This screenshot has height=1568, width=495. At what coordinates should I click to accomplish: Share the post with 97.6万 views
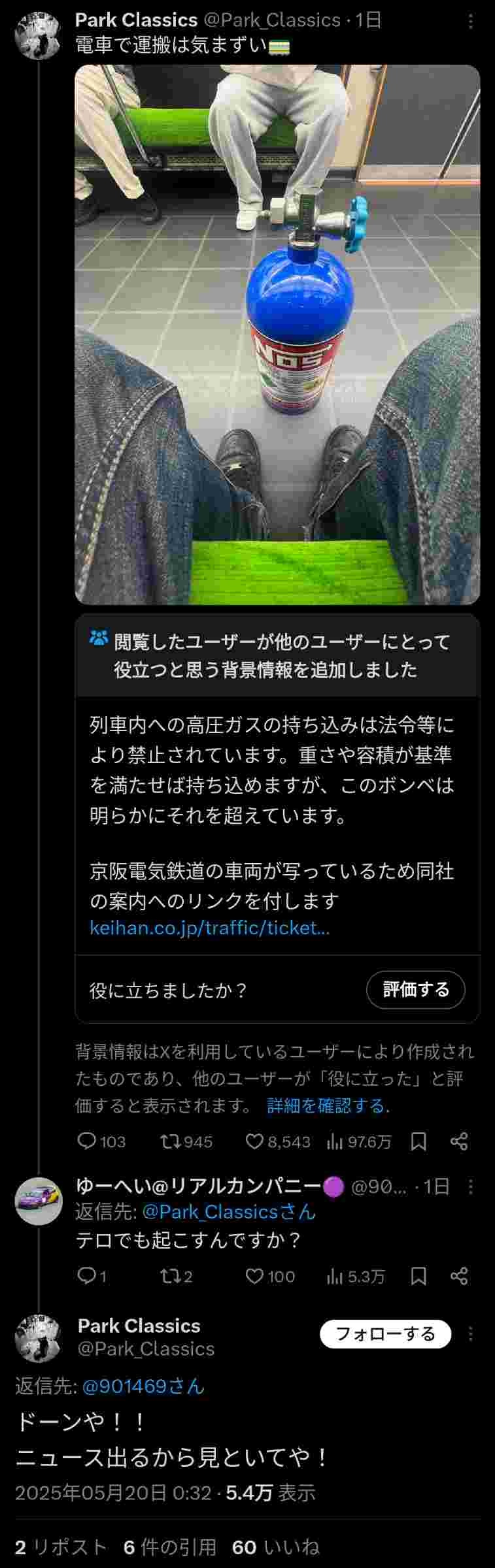click(459, 1141)
